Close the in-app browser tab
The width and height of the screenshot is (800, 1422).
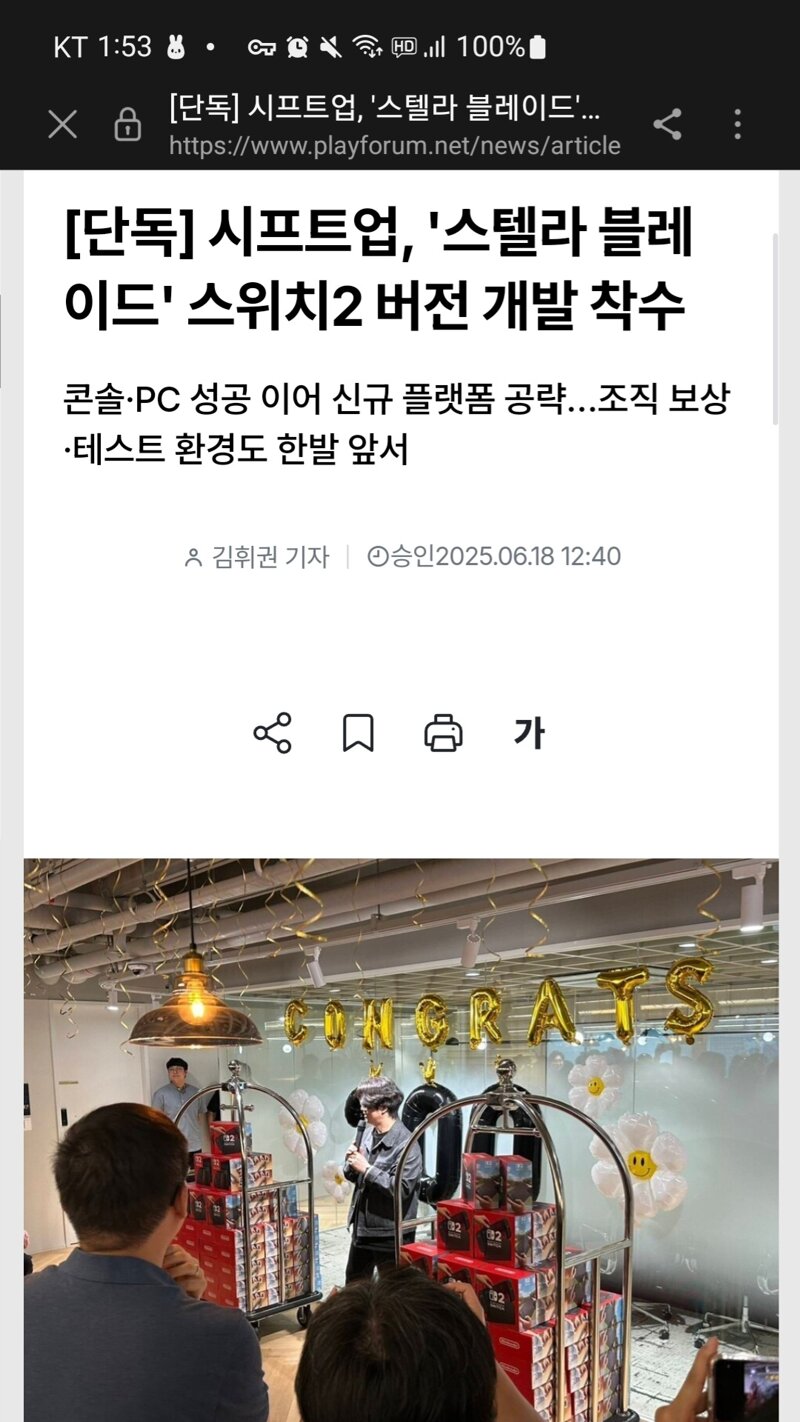coord(62,125)
